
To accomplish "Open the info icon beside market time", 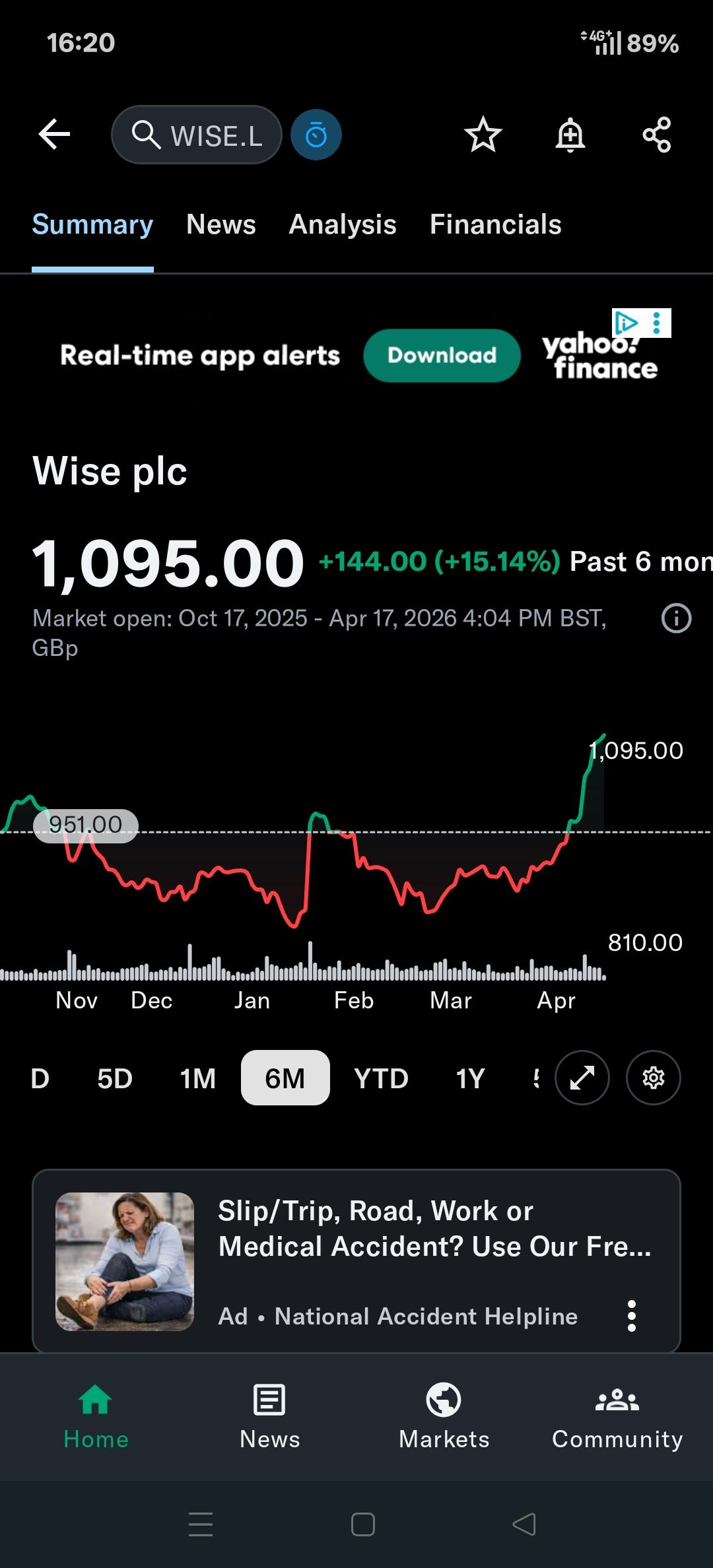I will point(676,618).
